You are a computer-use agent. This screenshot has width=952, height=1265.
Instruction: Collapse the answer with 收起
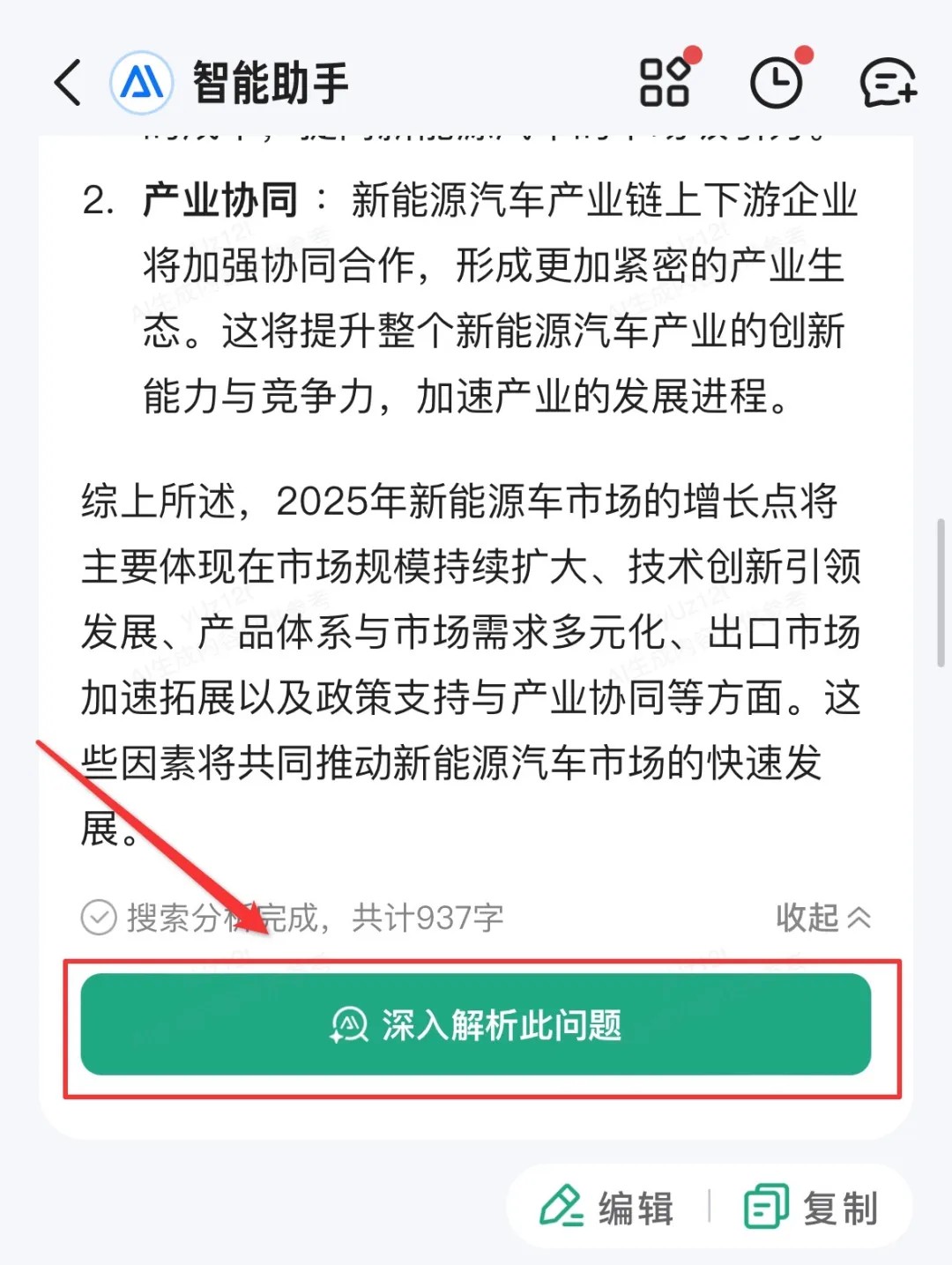tap(822, 918)
